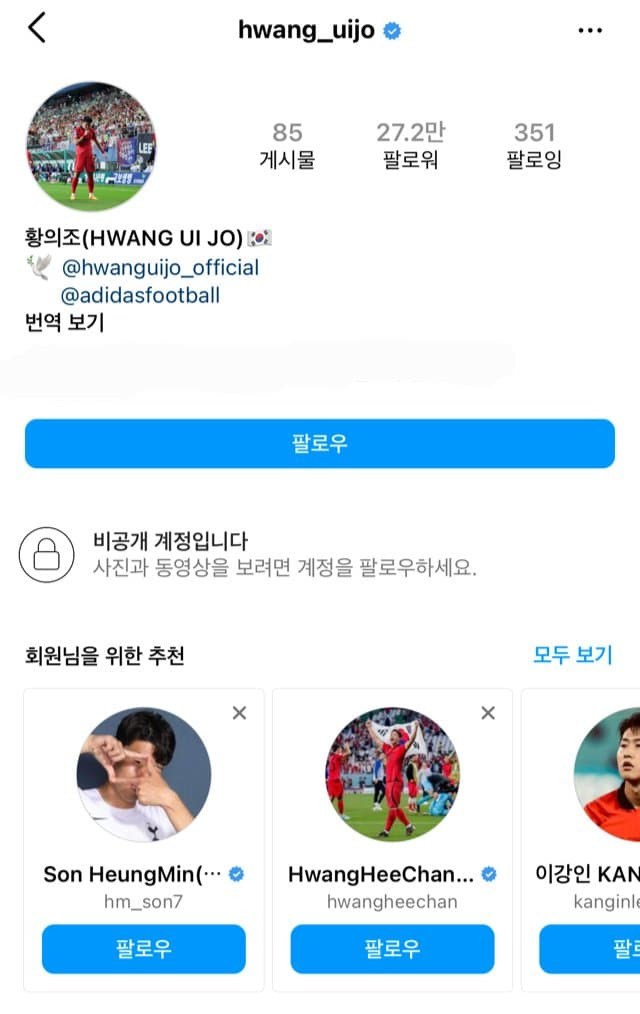640x1014 pixels.
Task: Go back with the top-left arrow
Action: point(37,29)
